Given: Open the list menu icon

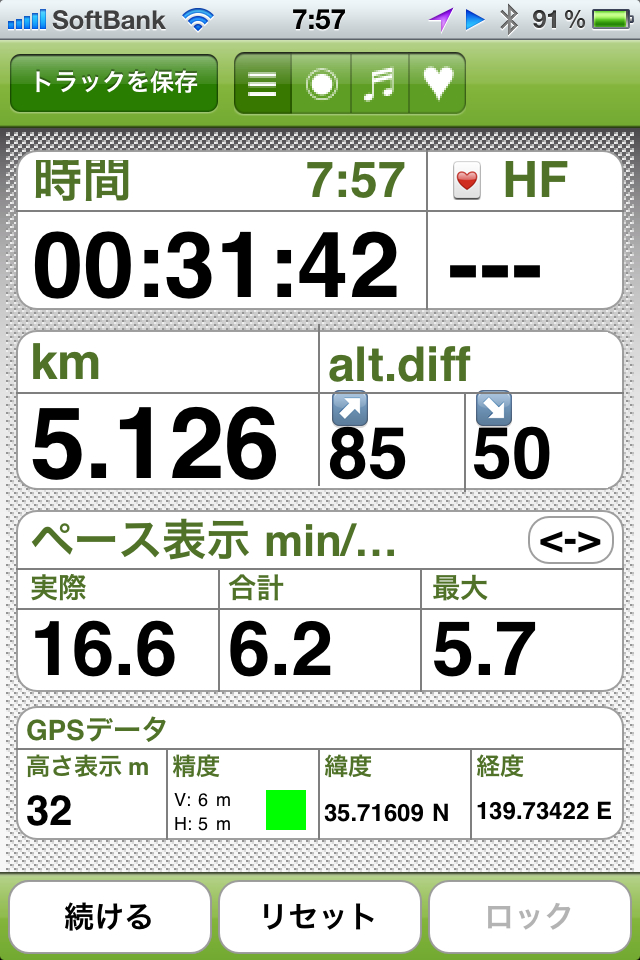Looking at the screenshot, I should [263, 84].
